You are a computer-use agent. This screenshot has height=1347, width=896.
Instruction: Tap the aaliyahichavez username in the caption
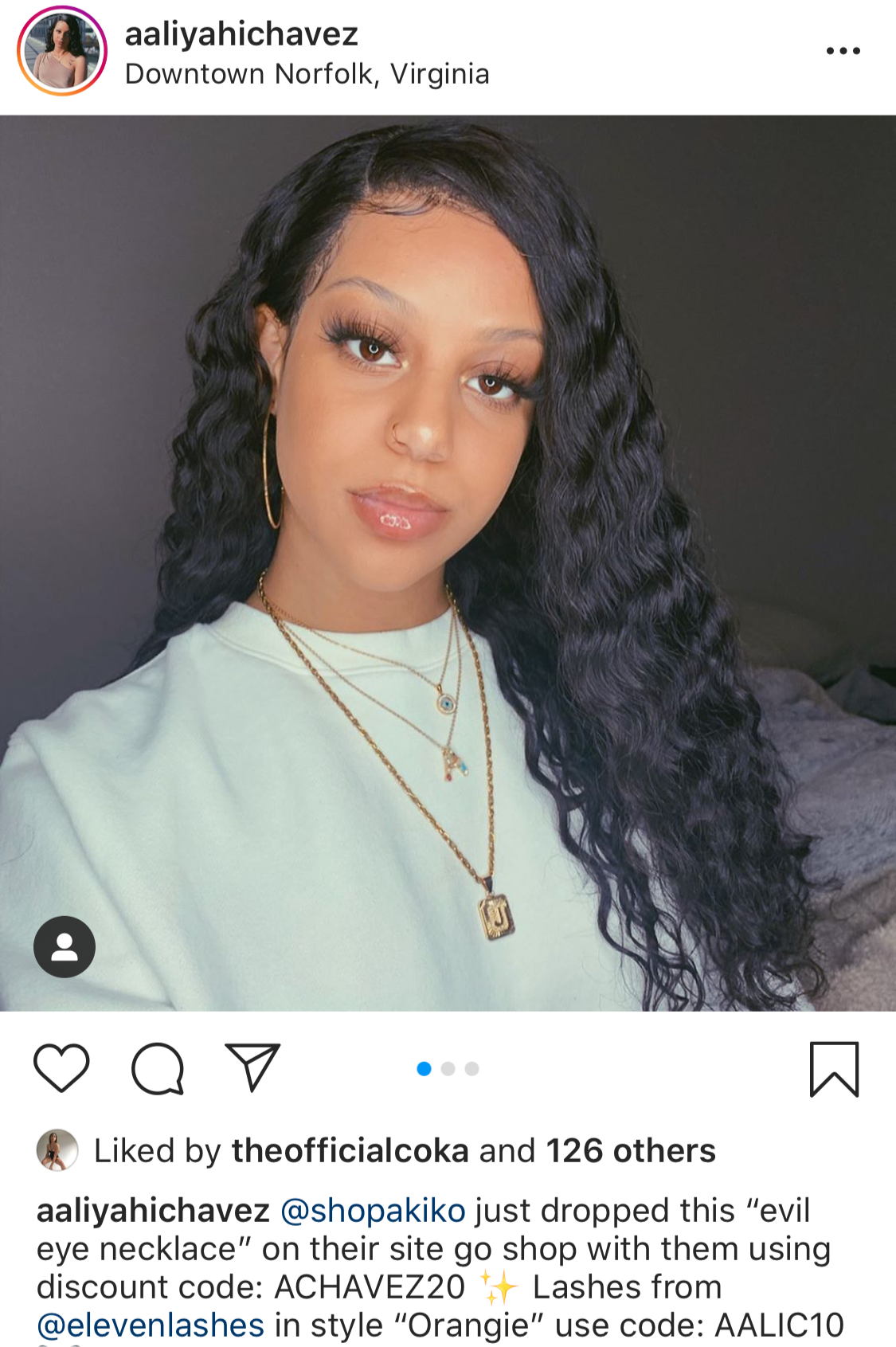[x=153, y=1211]
